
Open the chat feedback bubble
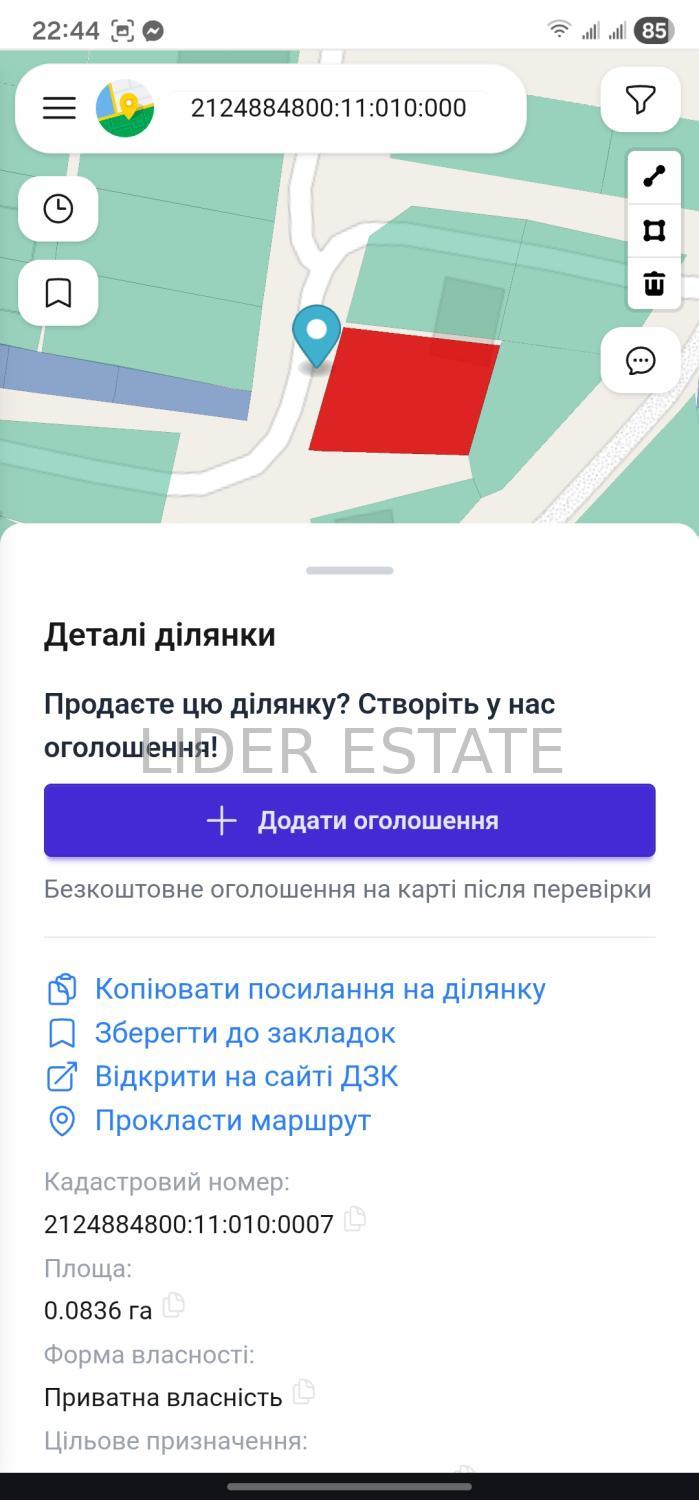pyautogui.click(x=640, y=360)
